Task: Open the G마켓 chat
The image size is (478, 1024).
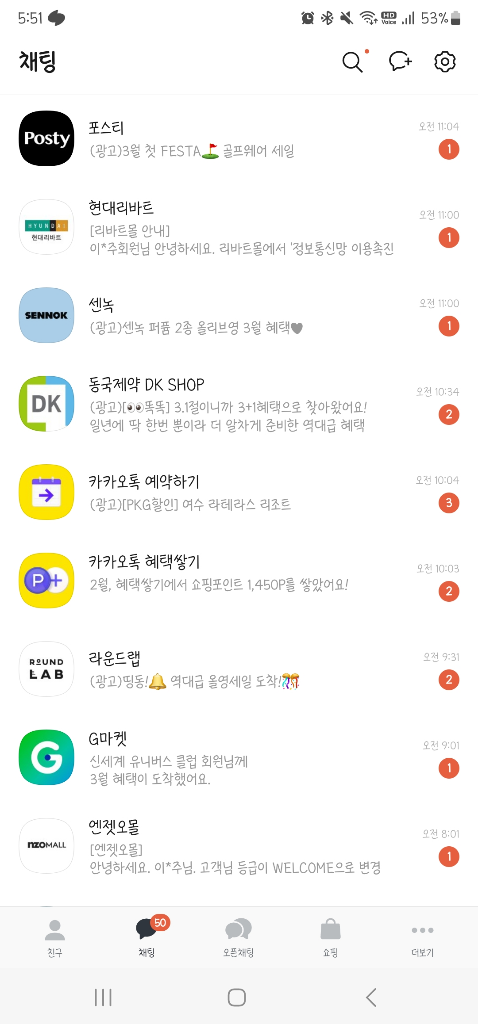Action: [x=239, y=758]
